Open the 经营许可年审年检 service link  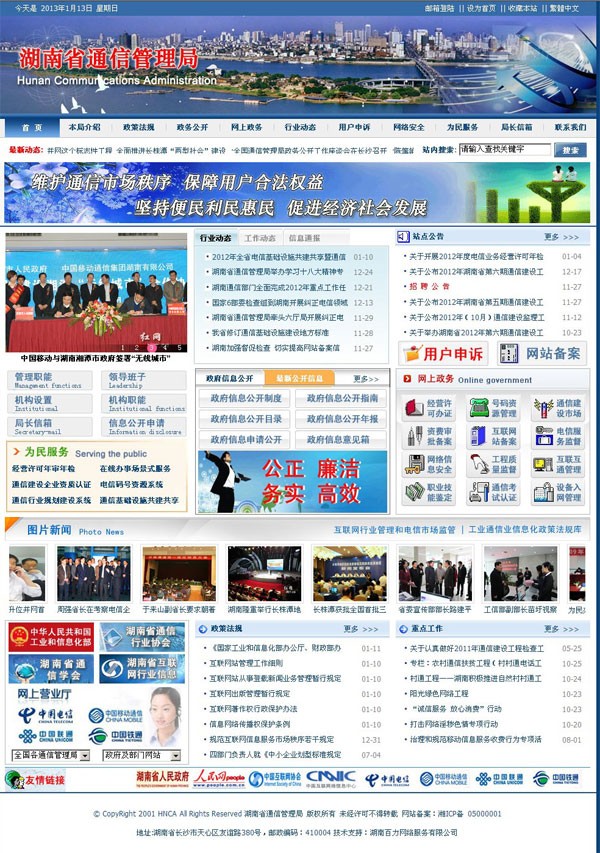tap(42, 468)
